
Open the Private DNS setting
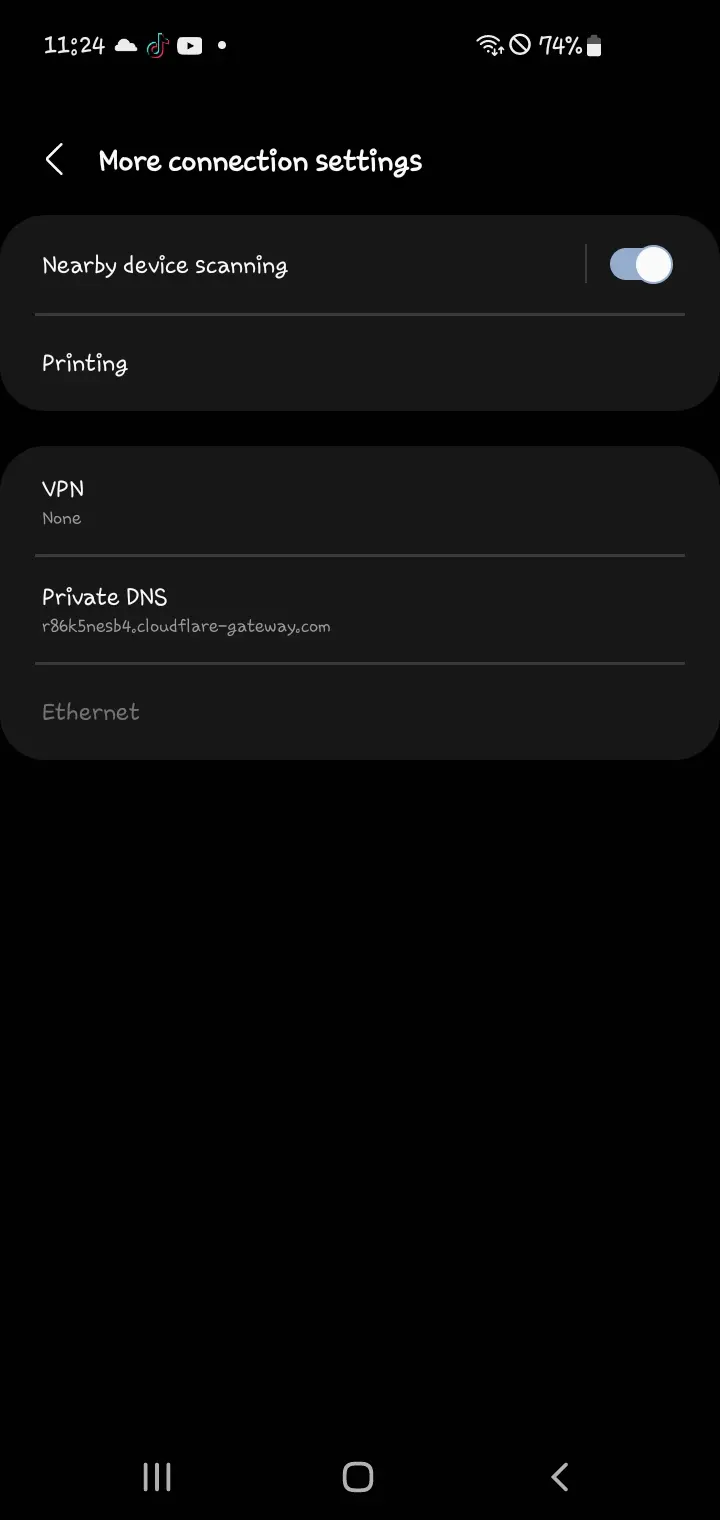360,609
